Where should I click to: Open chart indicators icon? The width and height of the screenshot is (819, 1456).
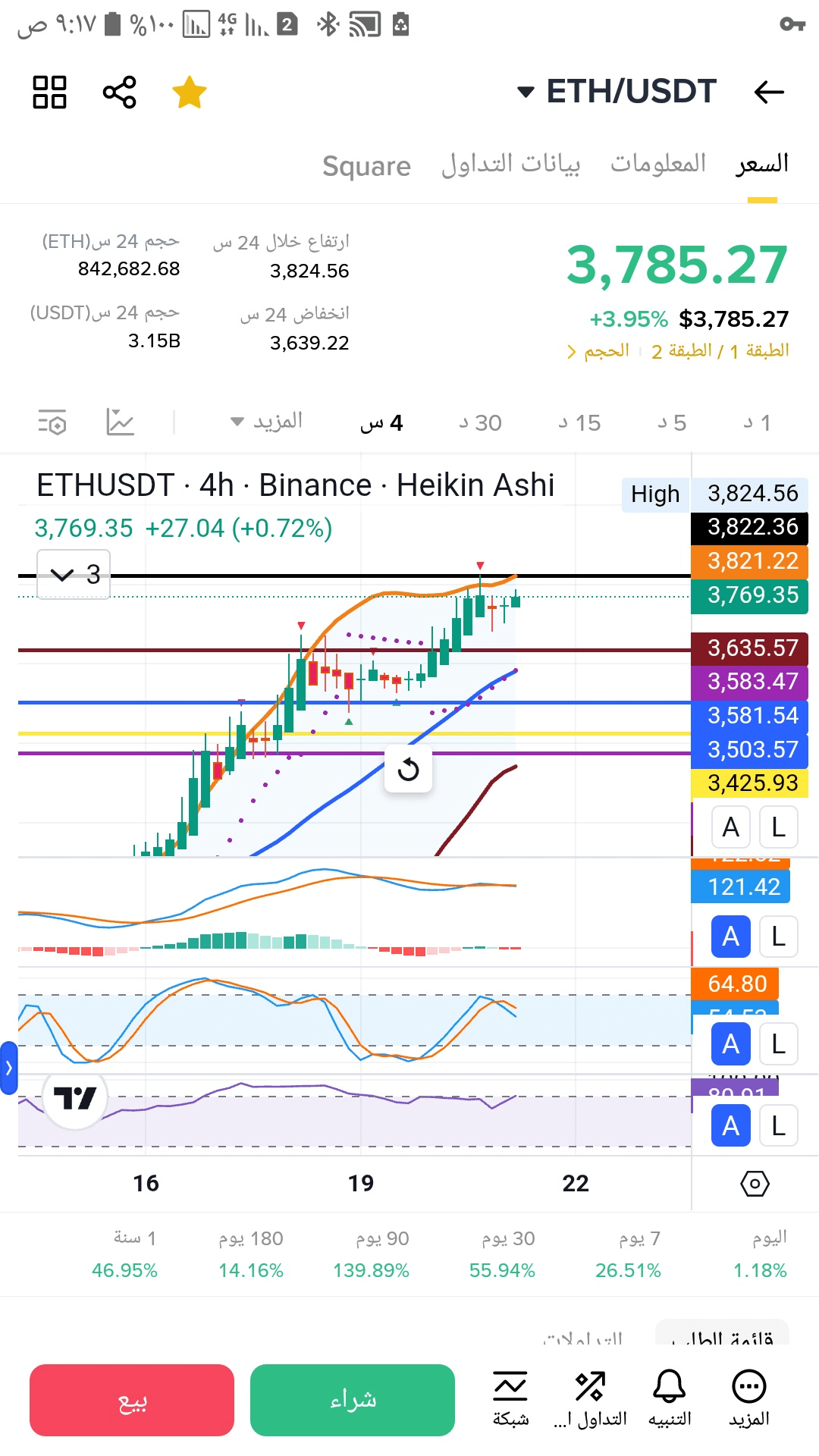121,422
